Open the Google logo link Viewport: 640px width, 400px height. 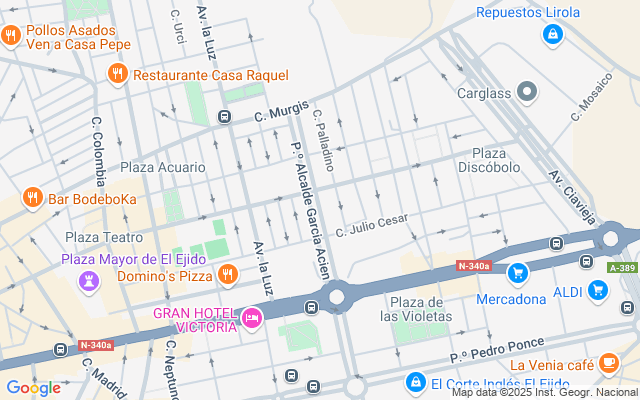[33, 388]
